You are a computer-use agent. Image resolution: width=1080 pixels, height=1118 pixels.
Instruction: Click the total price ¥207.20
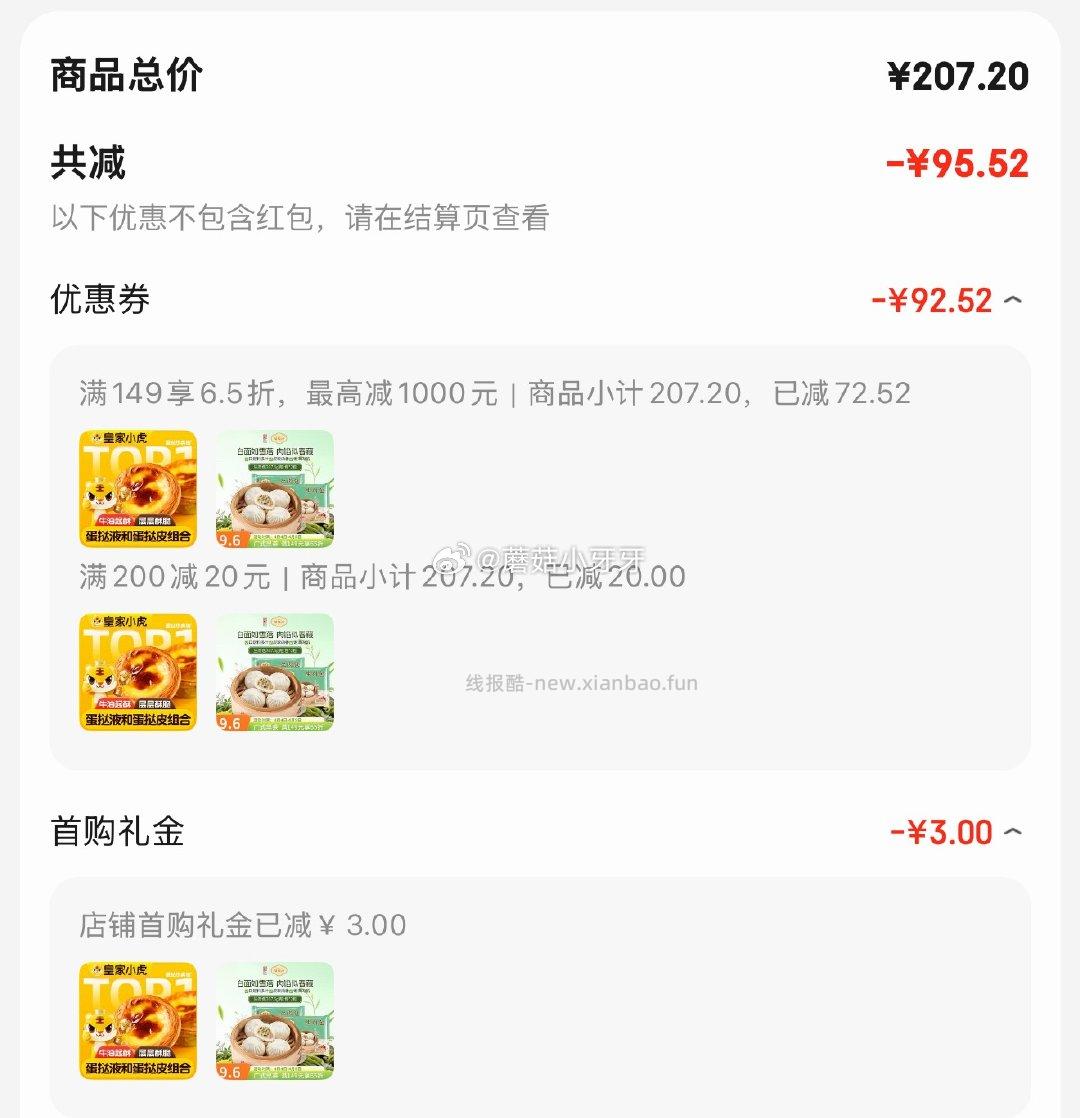[x=962, y=75]
